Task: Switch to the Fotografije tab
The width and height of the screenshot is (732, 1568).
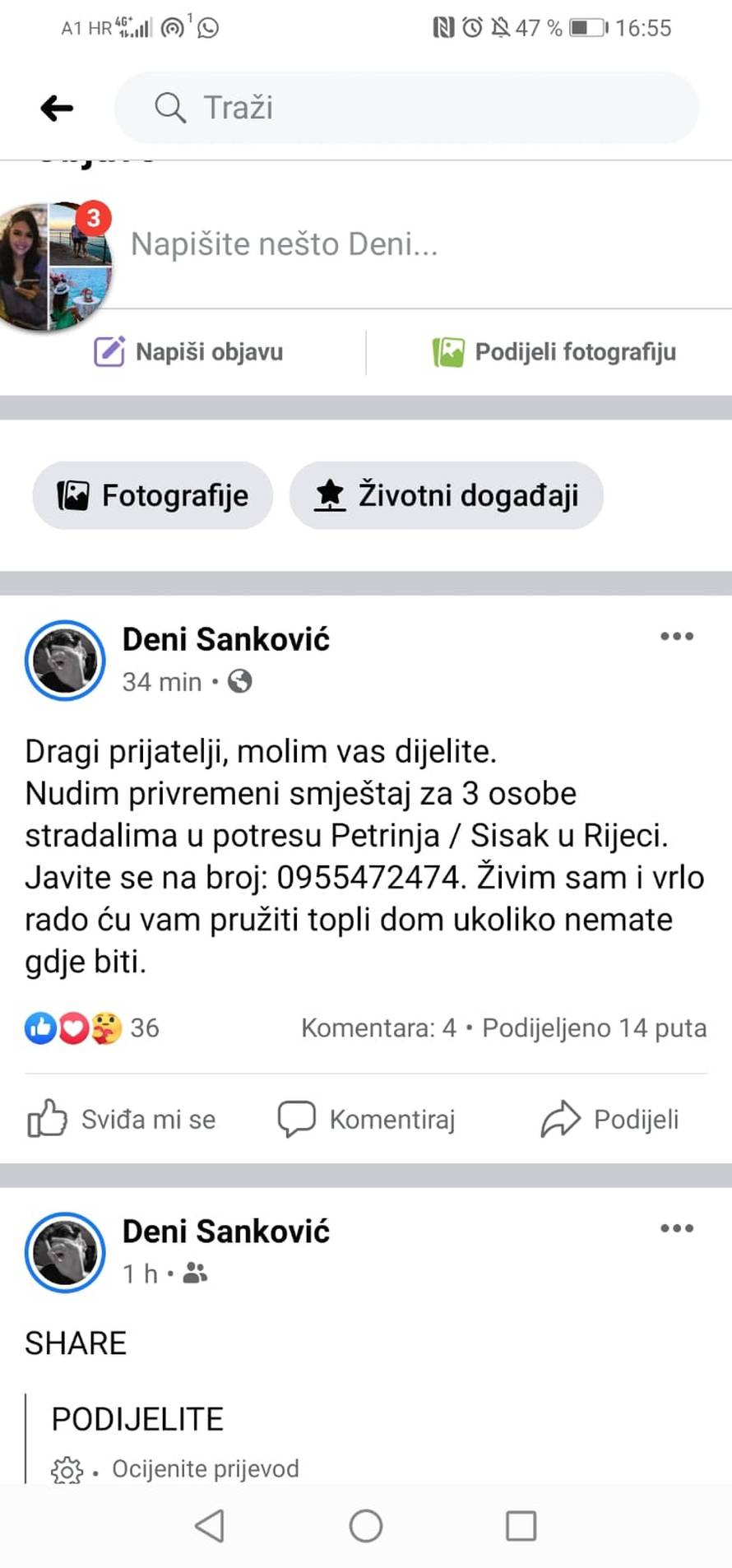Action: [153, 495]
